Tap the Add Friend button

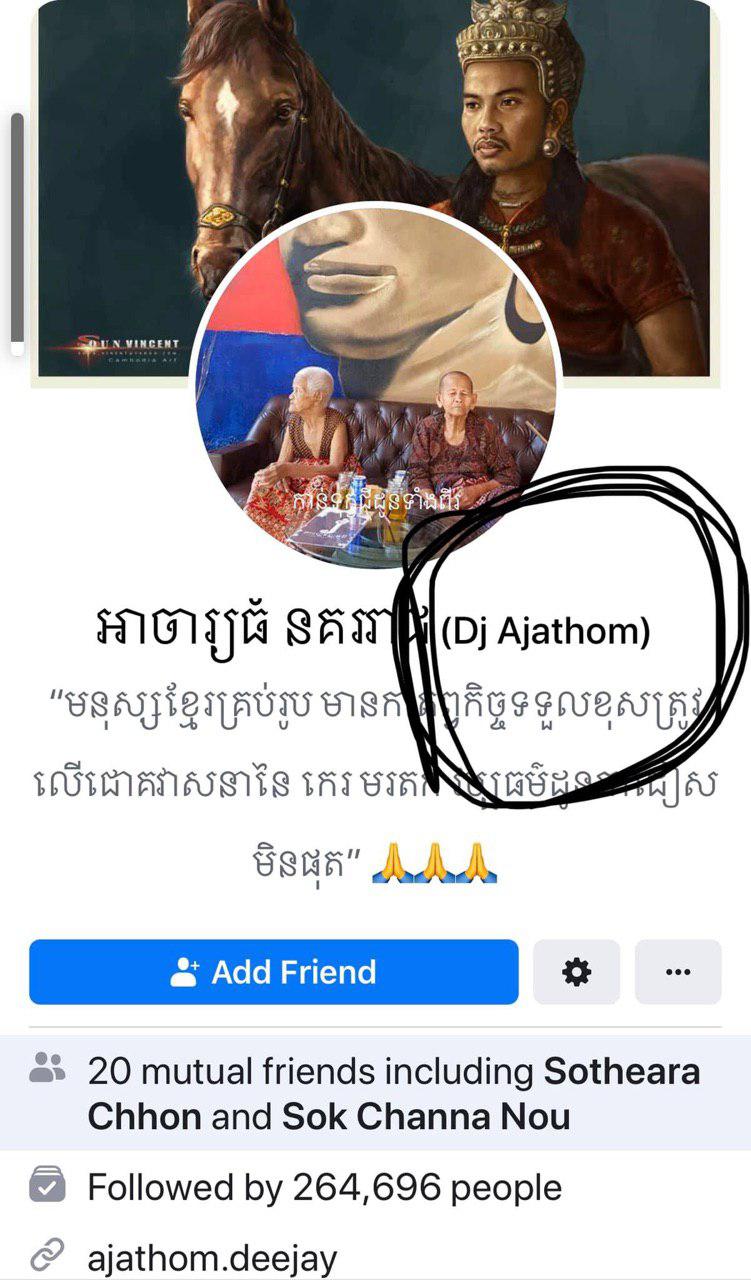click(x=274, y=971)
